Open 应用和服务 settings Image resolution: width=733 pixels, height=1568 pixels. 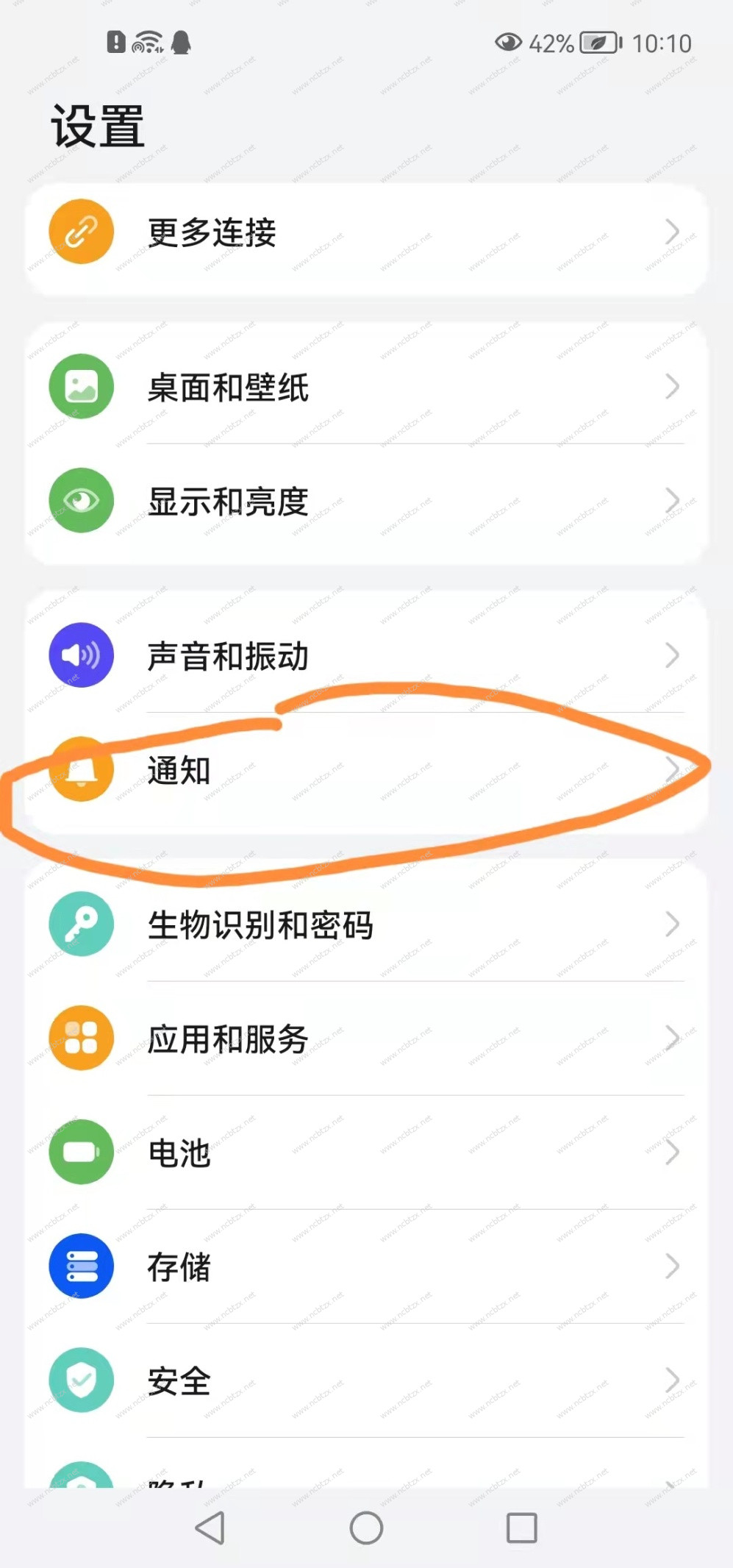point(366,1038)
